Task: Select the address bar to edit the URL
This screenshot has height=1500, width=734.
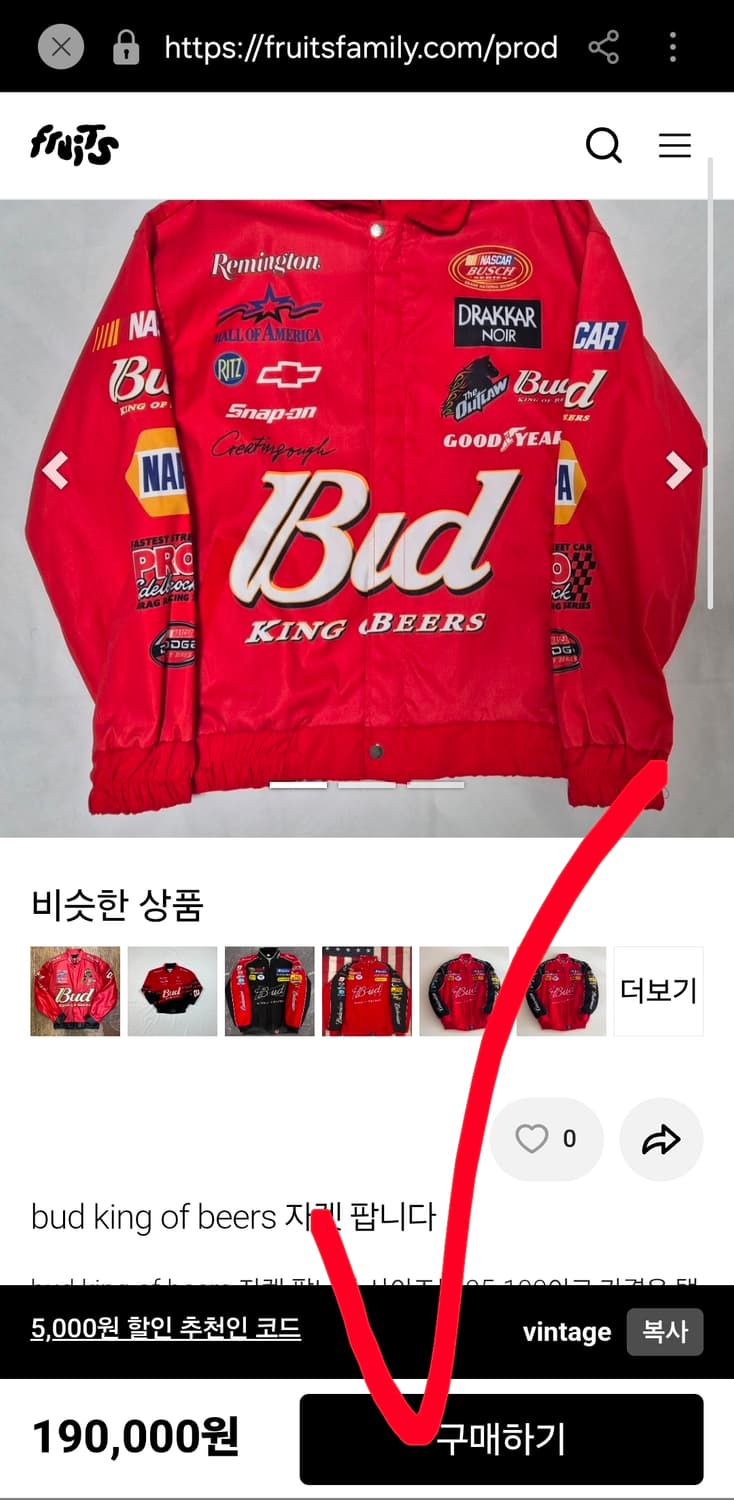Action: (360, 47)
